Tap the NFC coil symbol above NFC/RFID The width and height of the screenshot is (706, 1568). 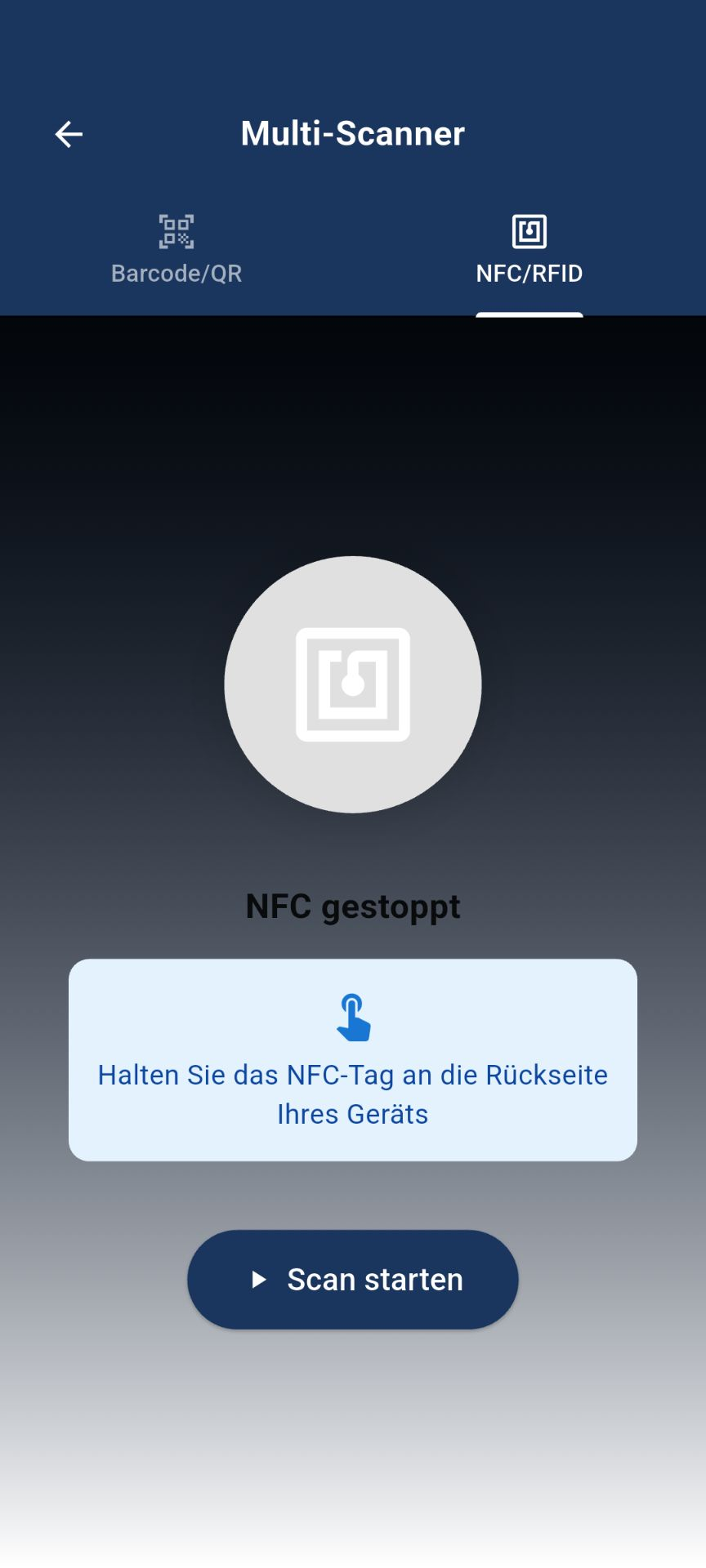coord(529,229)
